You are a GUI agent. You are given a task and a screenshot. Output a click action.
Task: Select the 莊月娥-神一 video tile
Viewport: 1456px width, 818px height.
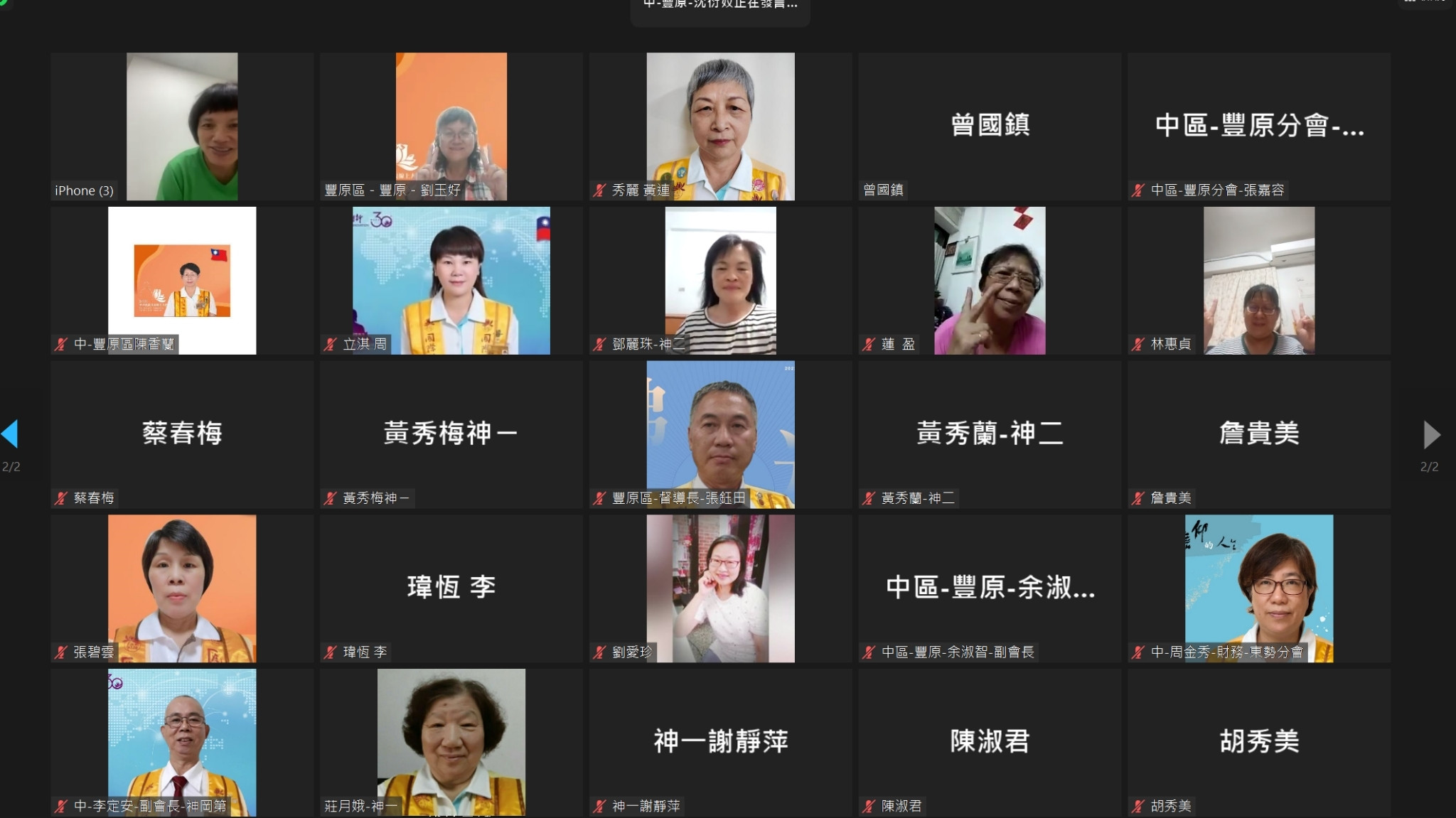coord(451,742)
